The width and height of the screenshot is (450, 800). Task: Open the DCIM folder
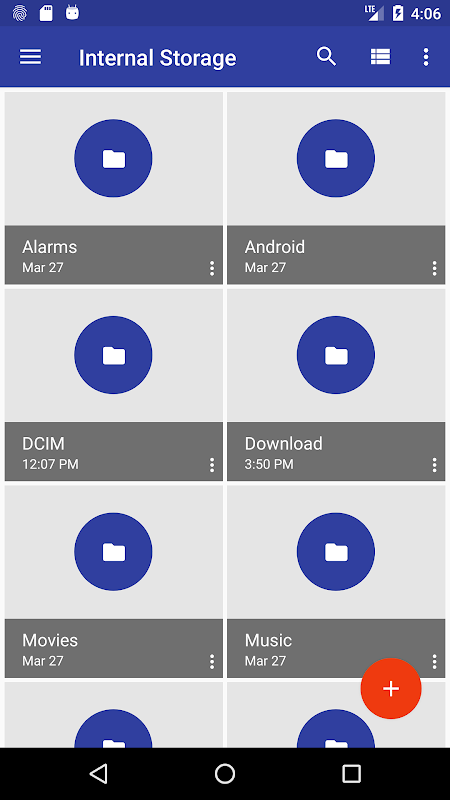pos(114,385)
